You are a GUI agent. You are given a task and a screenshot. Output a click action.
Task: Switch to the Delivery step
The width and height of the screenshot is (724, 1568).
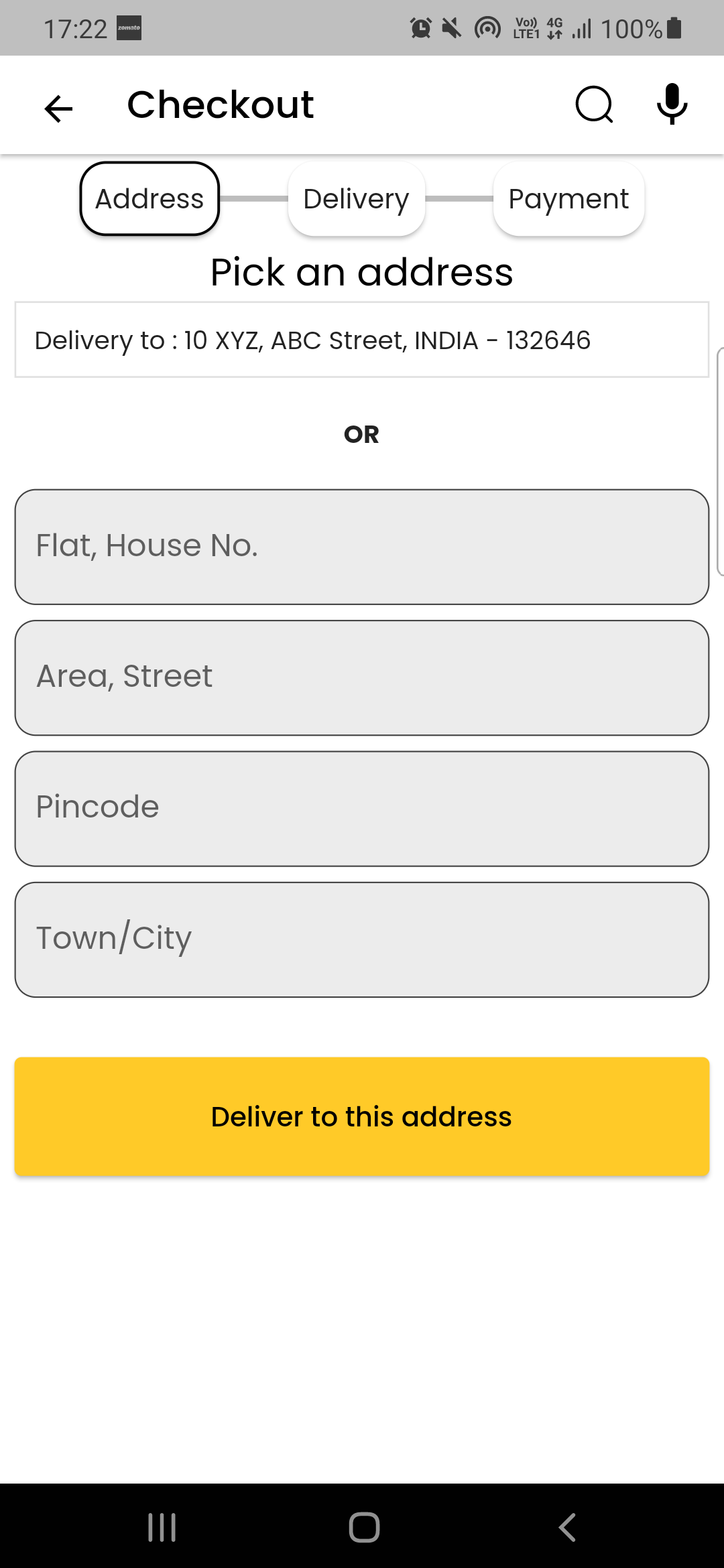356,199
